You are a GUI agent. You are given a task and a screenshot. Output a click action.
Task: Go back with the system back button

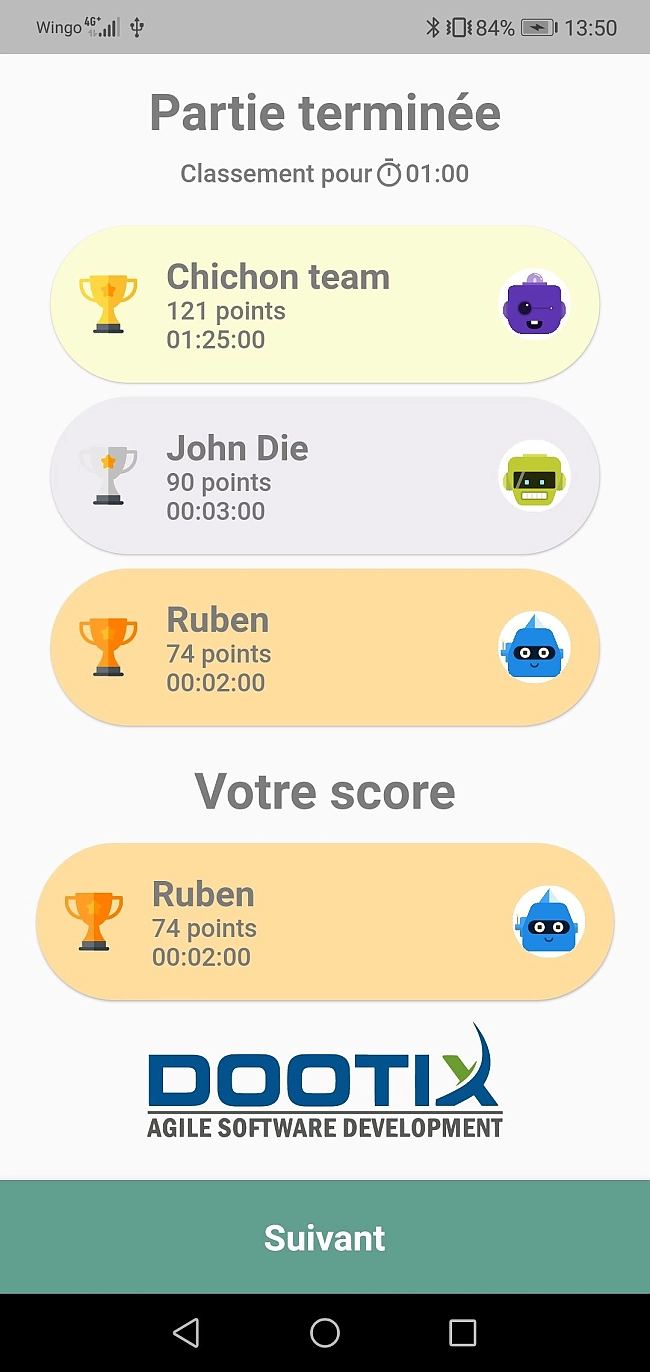click(x=186, y=1332)
